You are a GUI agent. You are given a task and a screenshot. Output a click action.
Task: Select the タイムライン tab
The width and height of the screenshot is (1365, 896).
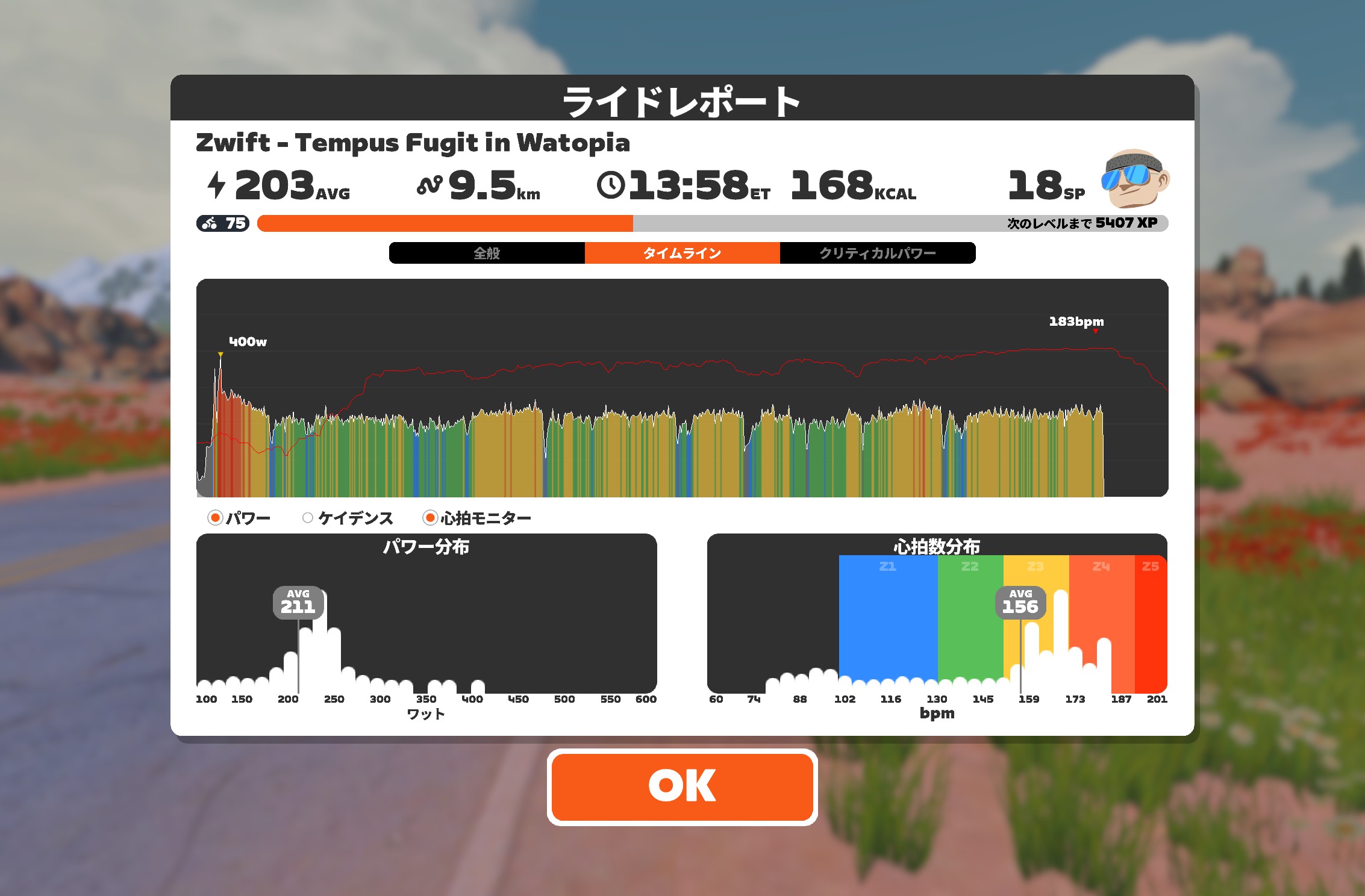pos(682,253)
